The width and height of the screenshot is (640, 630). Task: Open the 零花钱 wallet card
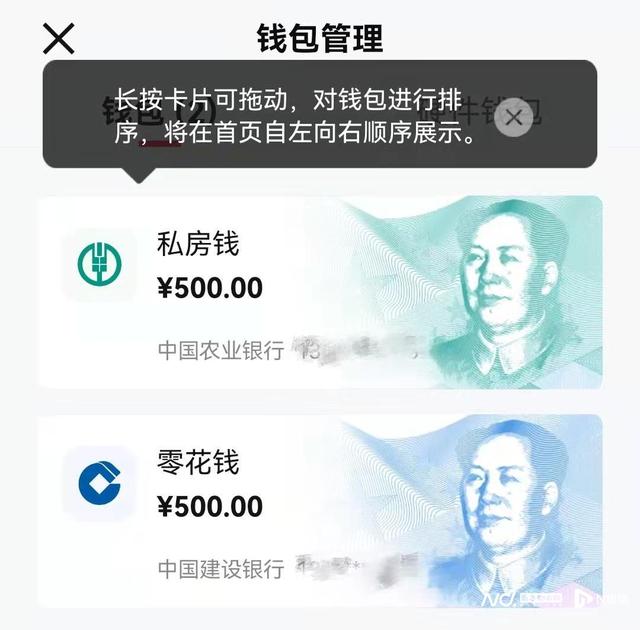pos(320,511)
